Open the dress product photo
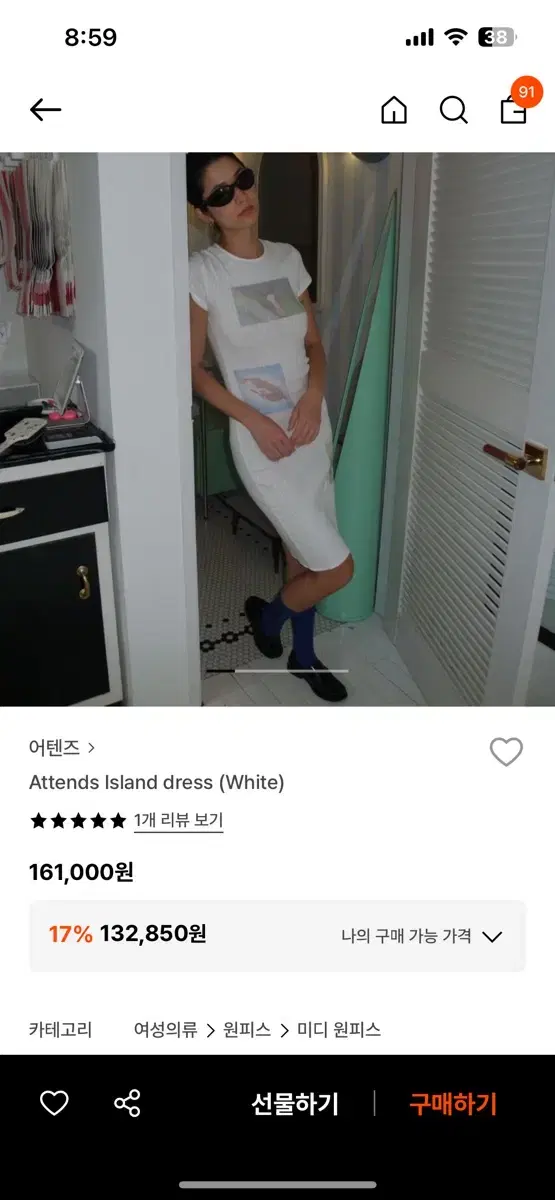555x1200 pixels. click(x=277, y=429)
